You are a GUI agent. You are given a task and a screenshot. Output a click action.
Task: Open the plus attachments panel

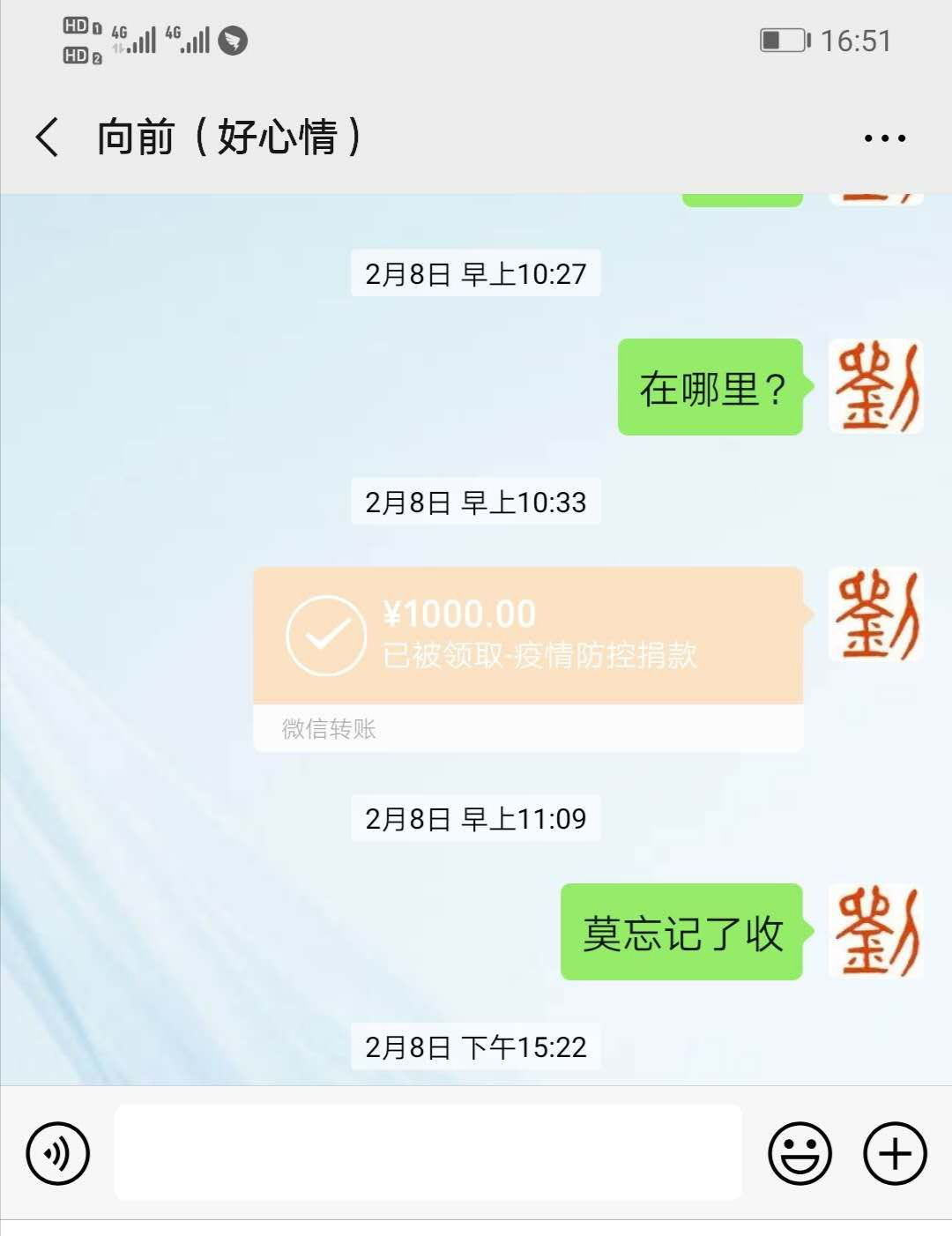point(895,1152)
